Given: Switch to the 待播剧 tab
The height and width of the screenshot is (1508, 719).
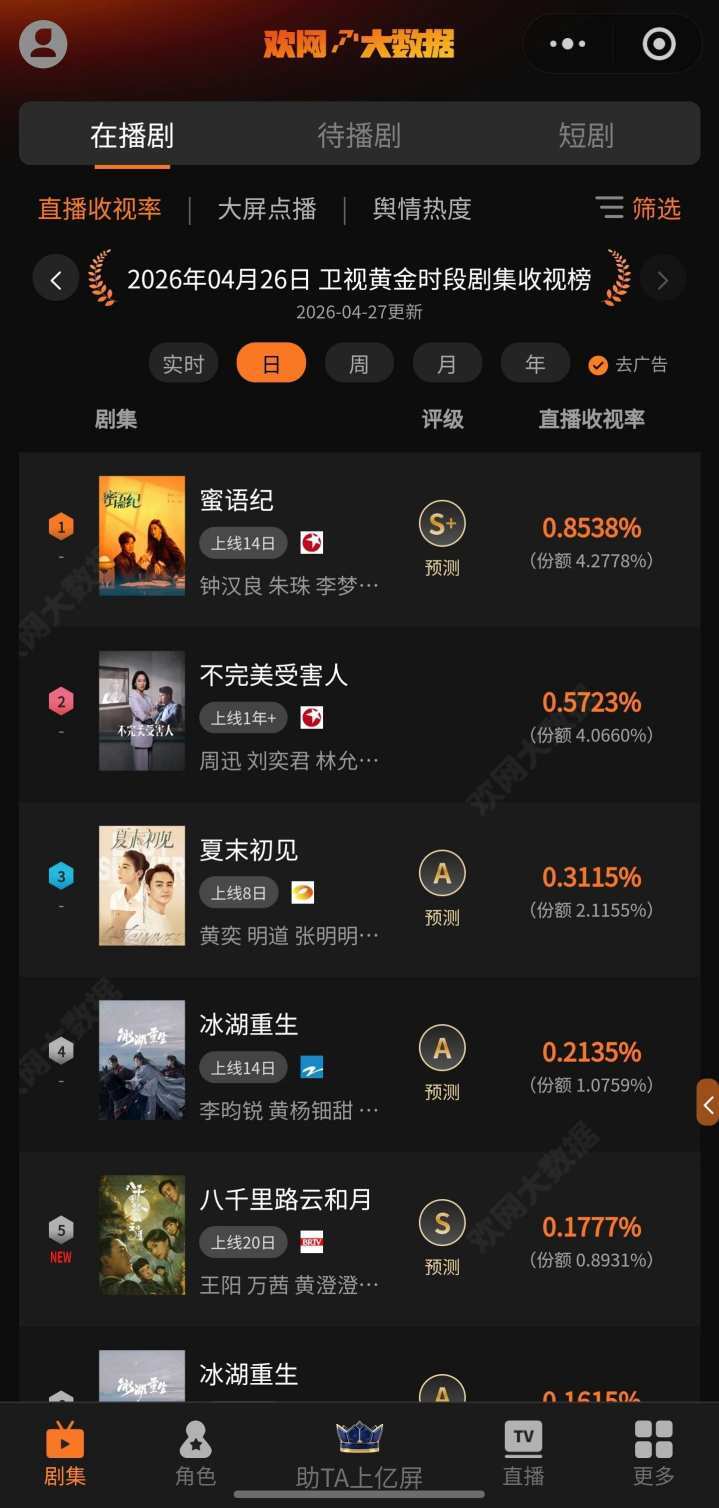Looking at the screenshot, I should [x=359, y=136].
